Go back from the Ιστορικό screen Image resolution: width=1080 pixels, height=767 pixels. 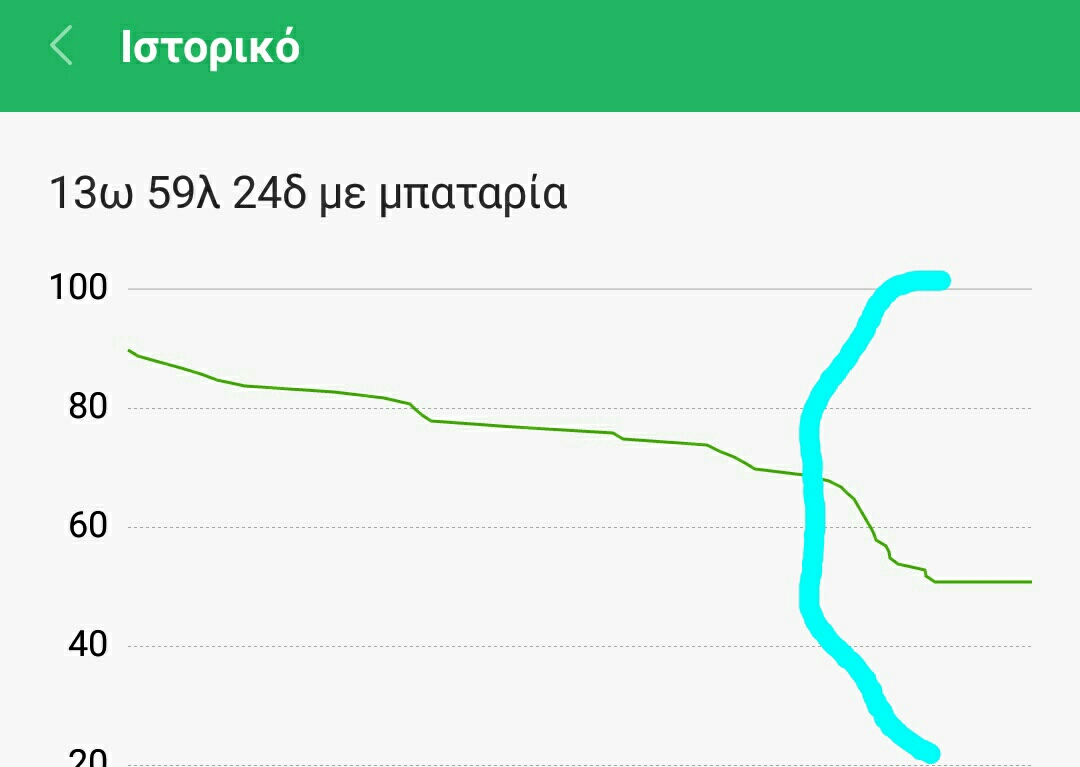pos(62,47)
